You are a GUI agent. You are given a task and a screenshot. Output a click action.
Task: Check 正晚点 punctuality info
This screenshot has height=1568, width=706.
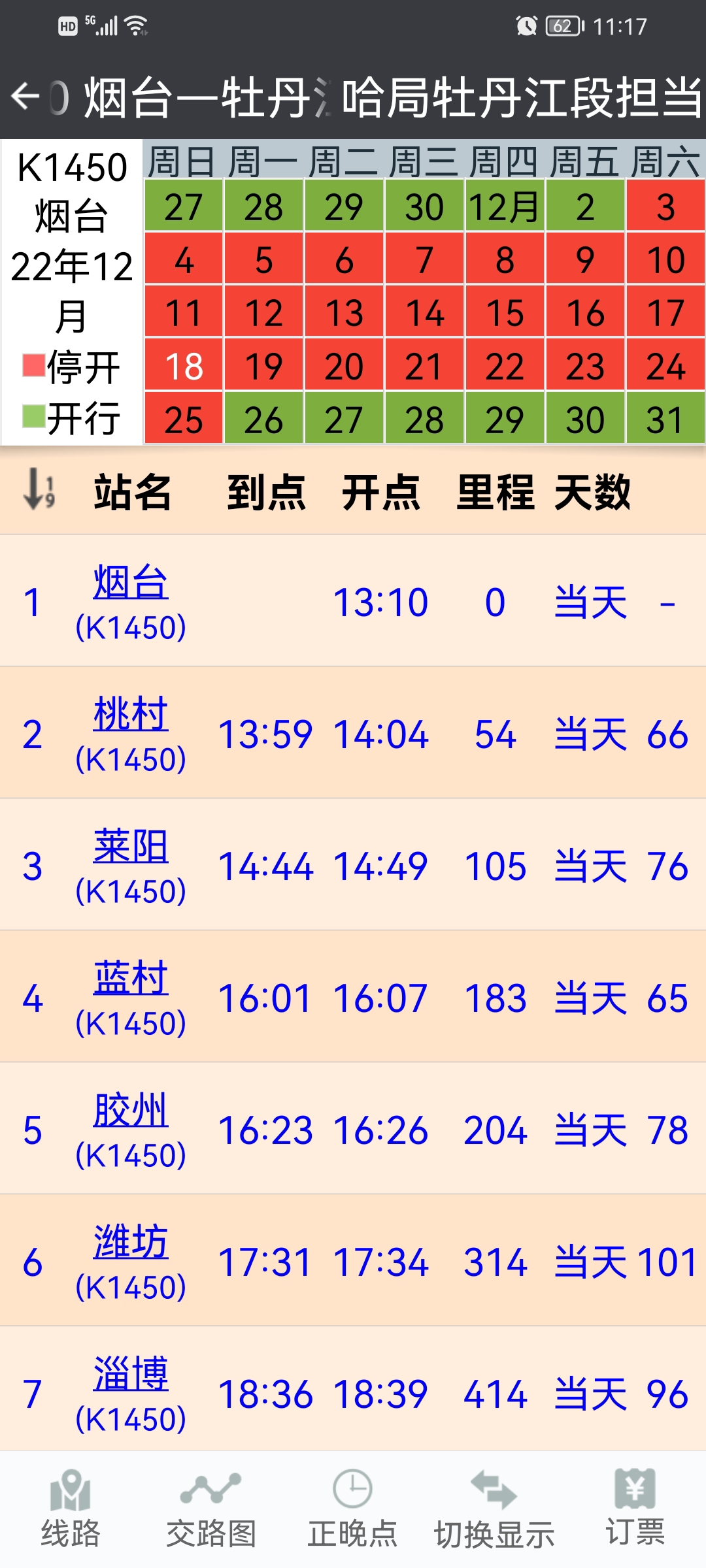point(352,1509)
